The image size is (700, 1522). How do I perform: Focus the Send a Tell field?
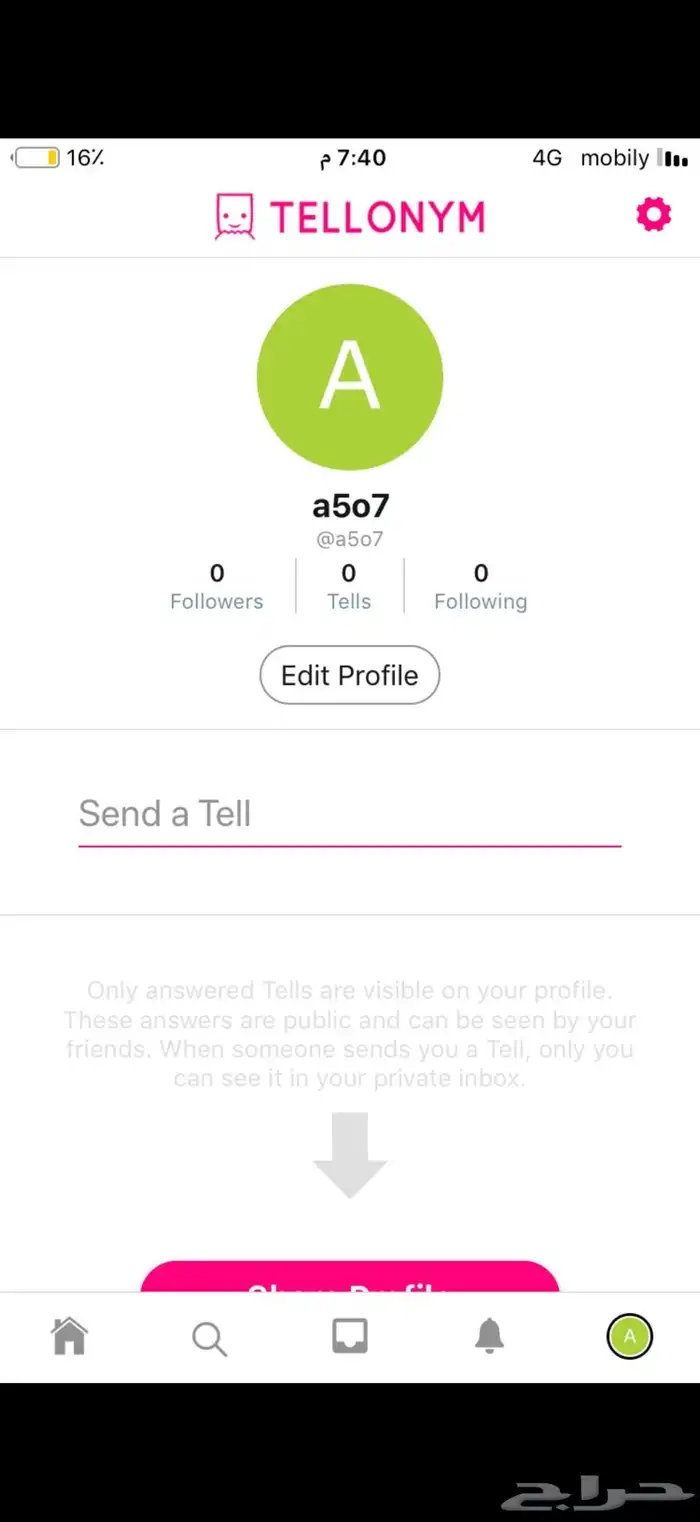(x=349, y=814)
